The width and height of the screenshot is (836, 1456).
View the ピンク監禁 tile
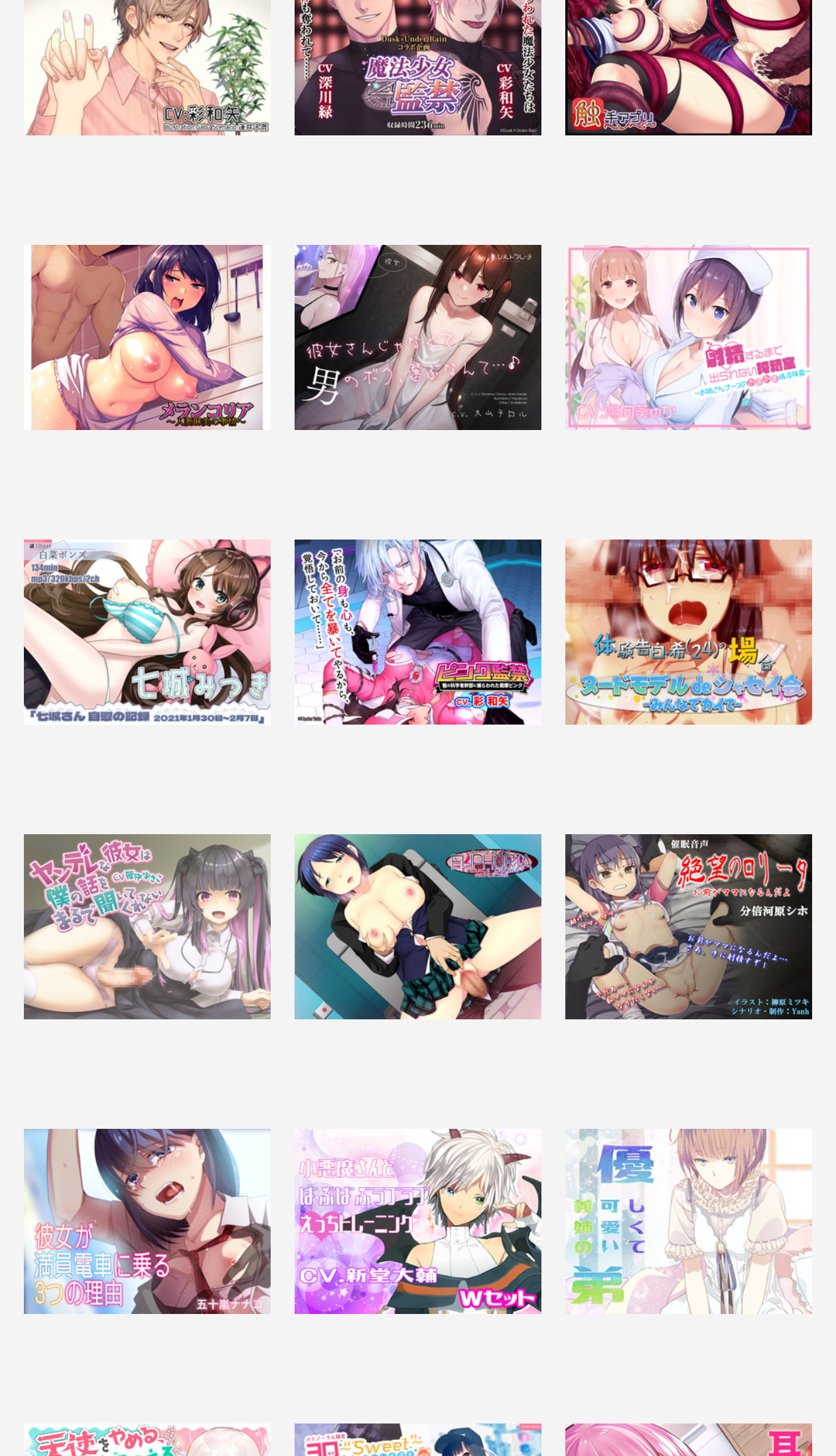[x=417, y=632]
